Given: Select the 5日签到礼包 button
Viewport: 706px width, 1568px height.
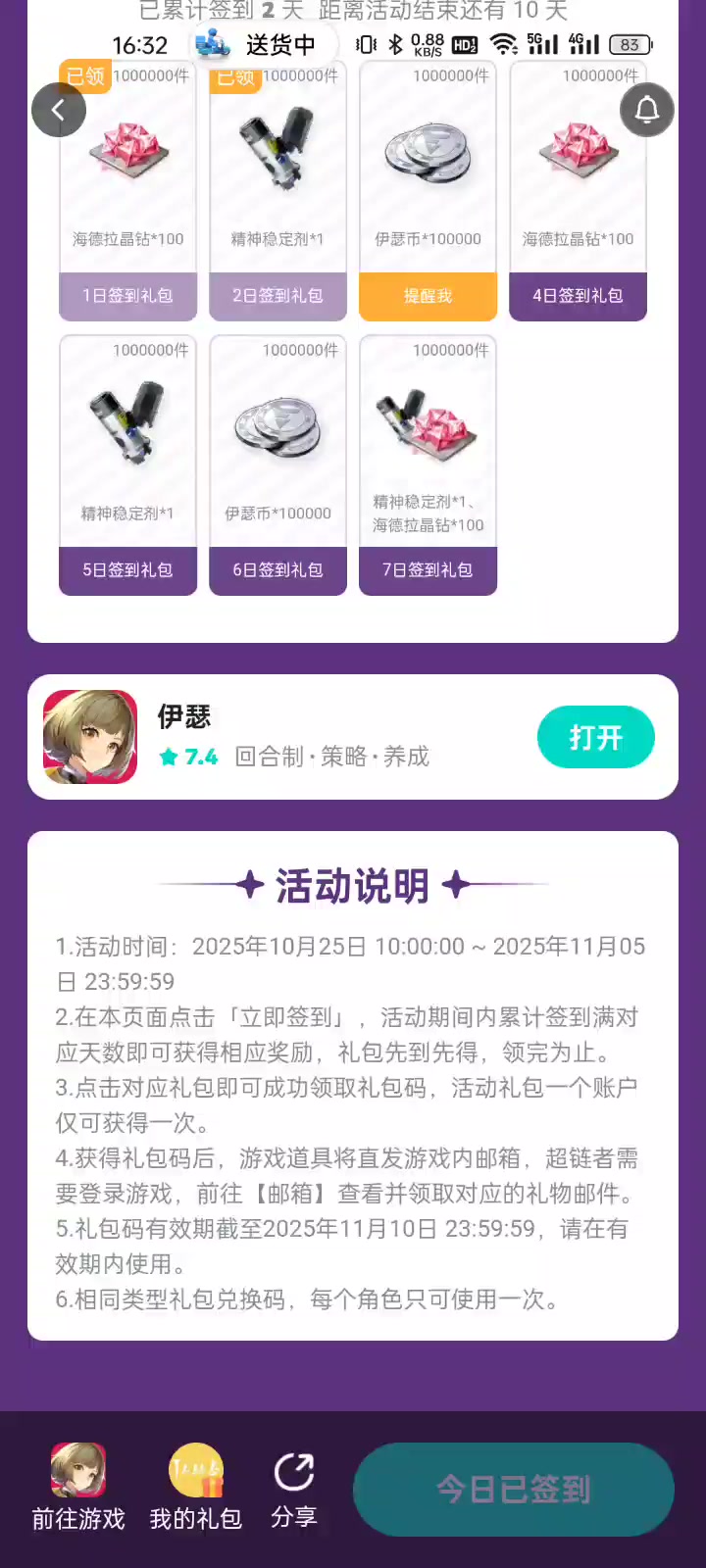Looking at the screenshot, I should tap(127, 570).
